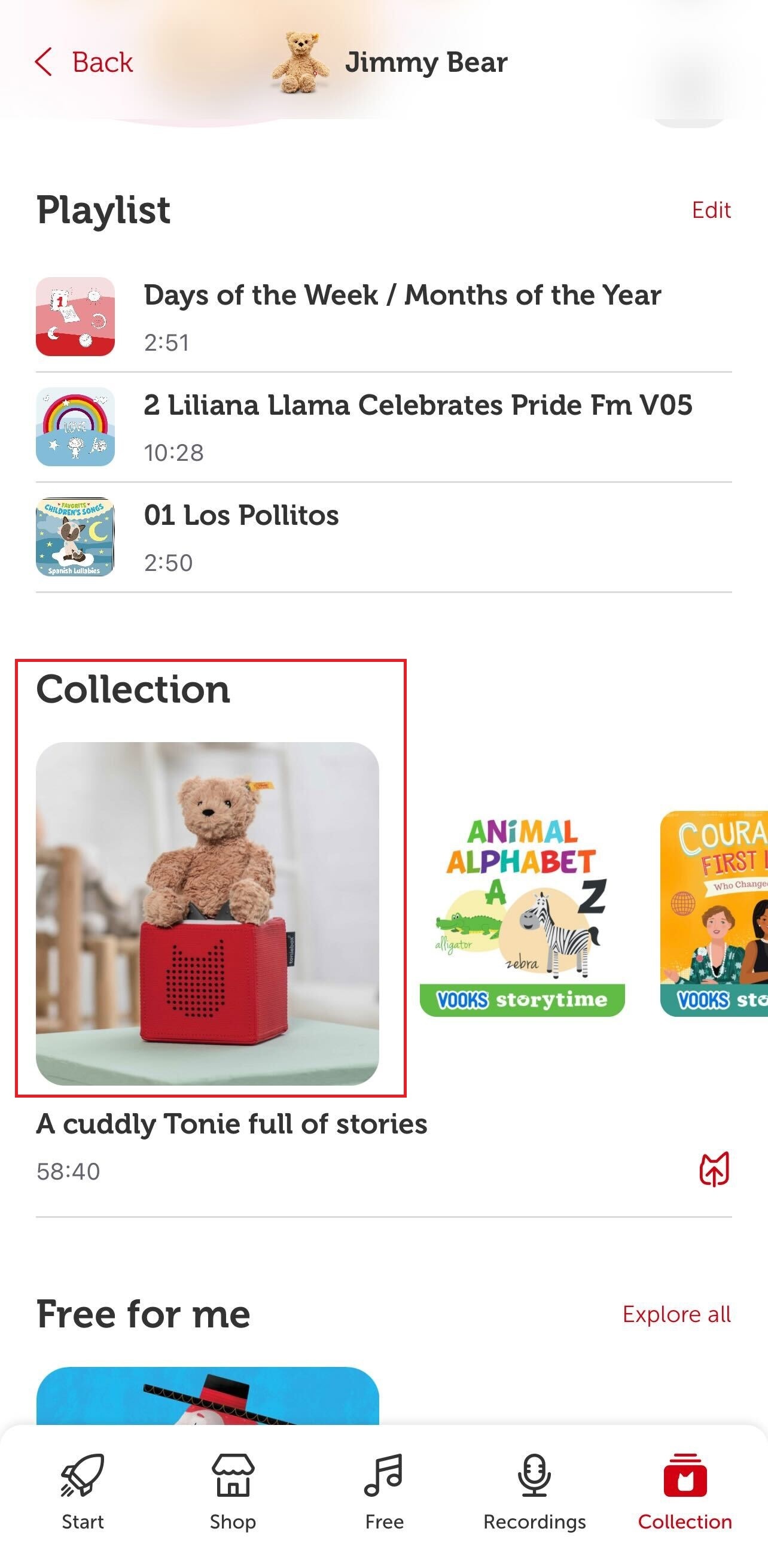Explore all Free for me content
768x1568 pixels.
click(675, 1314)
